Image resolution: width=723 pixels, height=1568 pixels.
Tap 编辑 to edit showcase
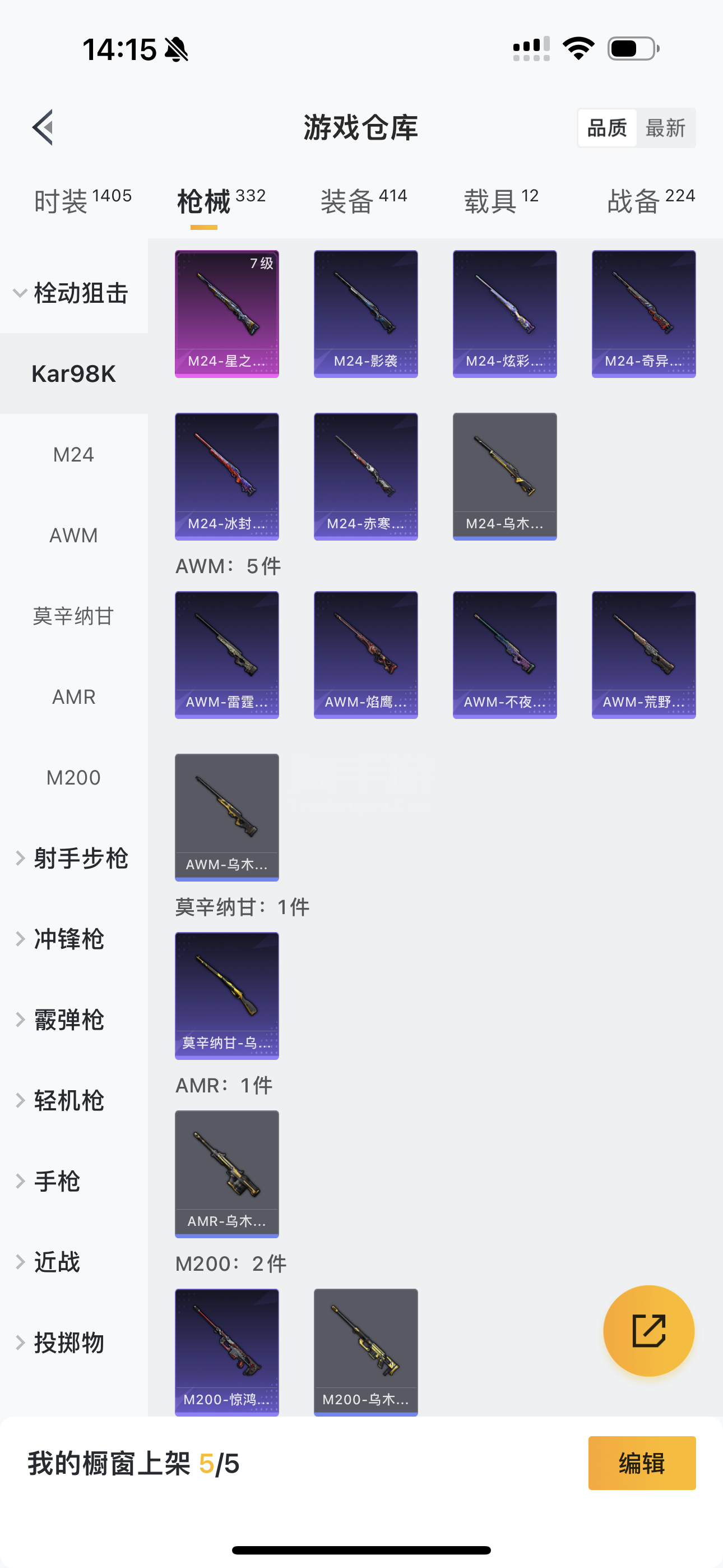point(642,1463)
